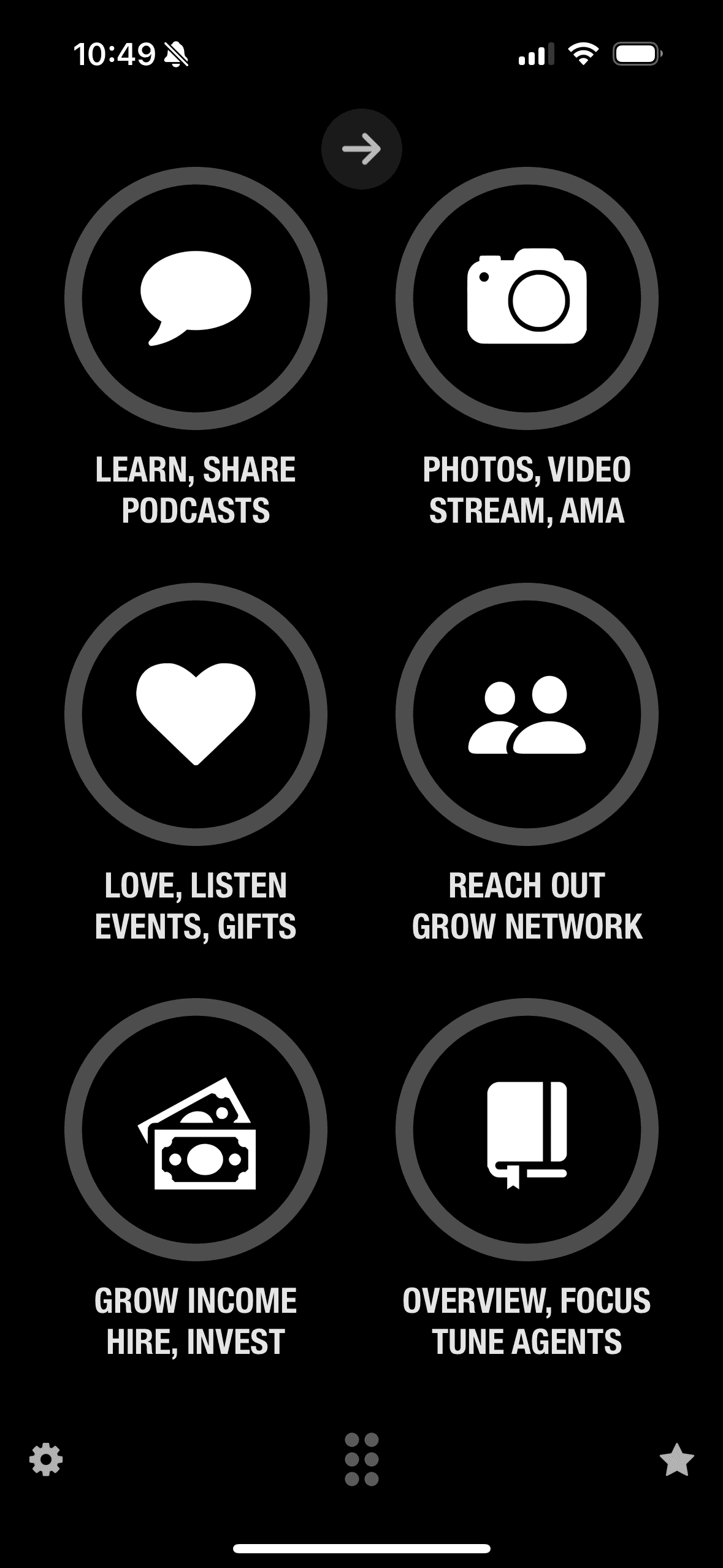Open the star favorites icon
Viewport: 723px width, 1568px height.
(676, 1459)
